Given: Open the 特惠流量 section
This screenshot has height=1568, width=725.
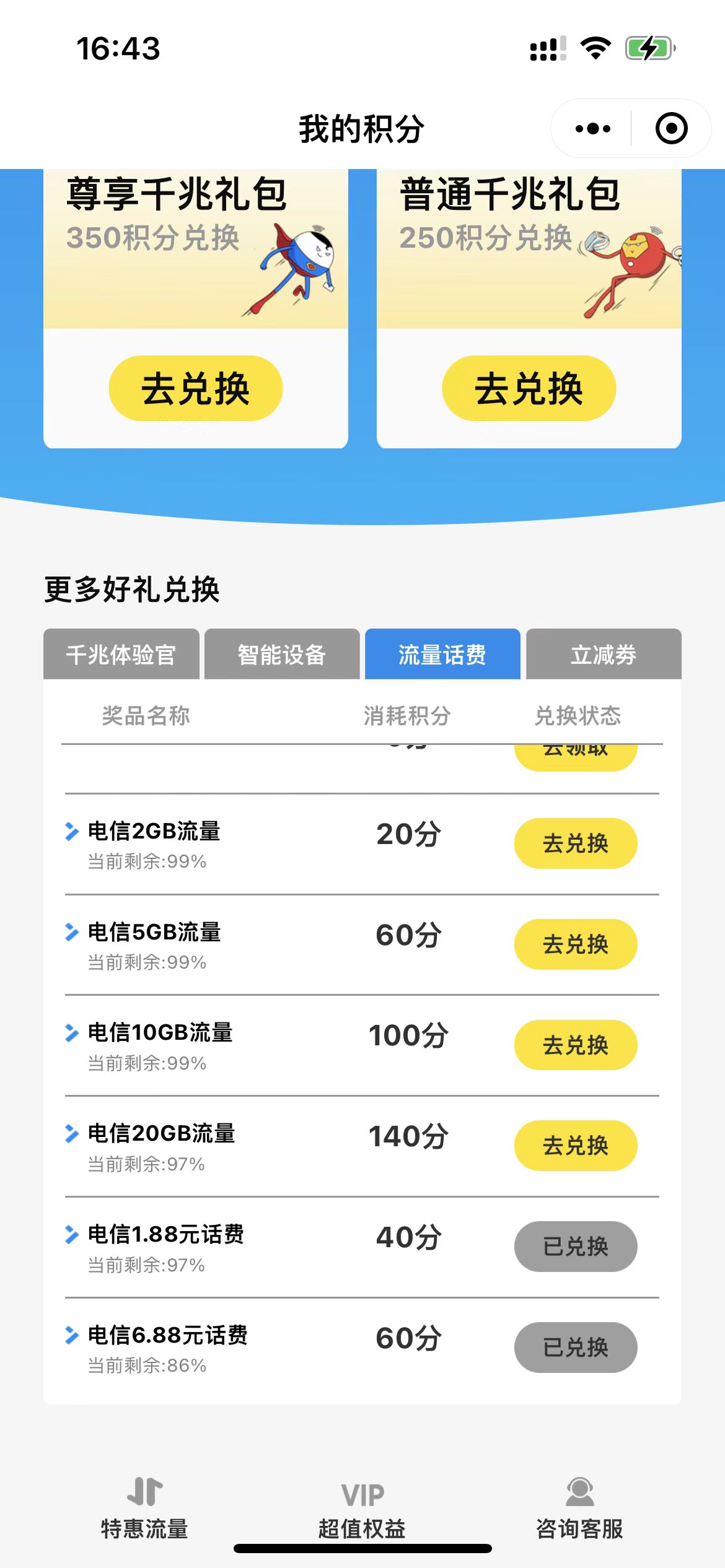Looking at the screenshot, I should coord(144,1509).
